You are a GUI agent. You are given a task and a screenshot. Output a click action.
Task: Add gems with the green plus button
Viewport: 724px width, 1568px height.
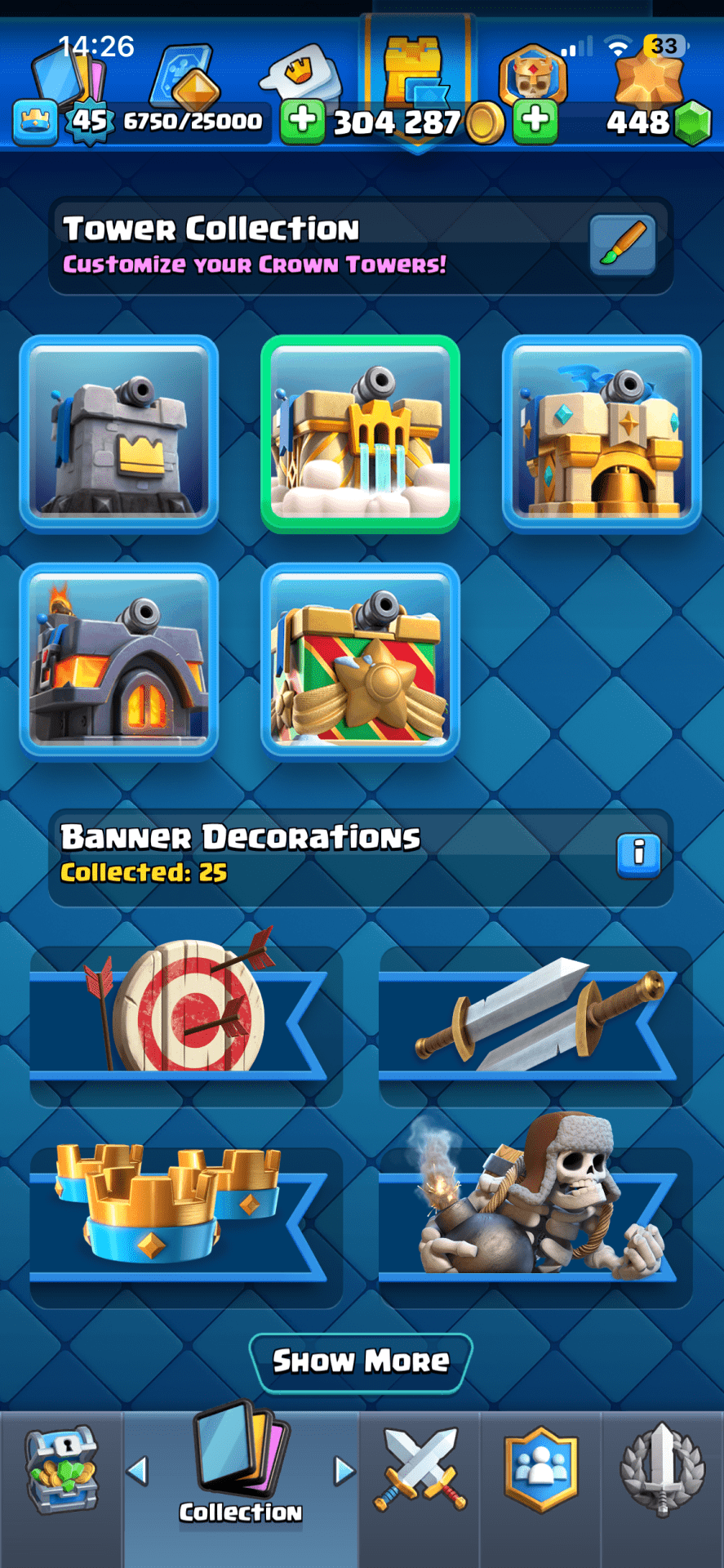(535, 121)
